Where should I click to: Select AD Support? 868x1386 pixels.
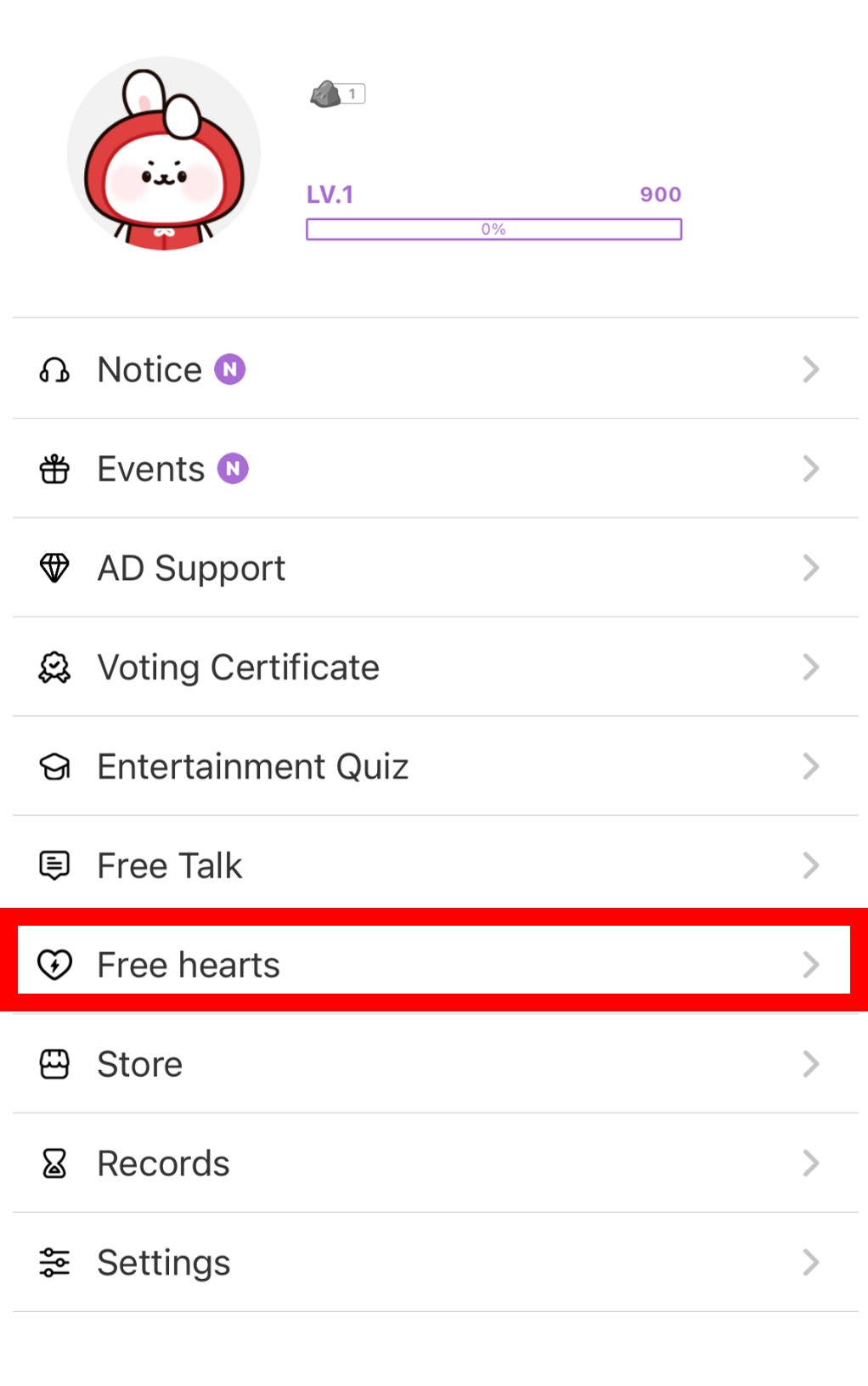(433, 568)
